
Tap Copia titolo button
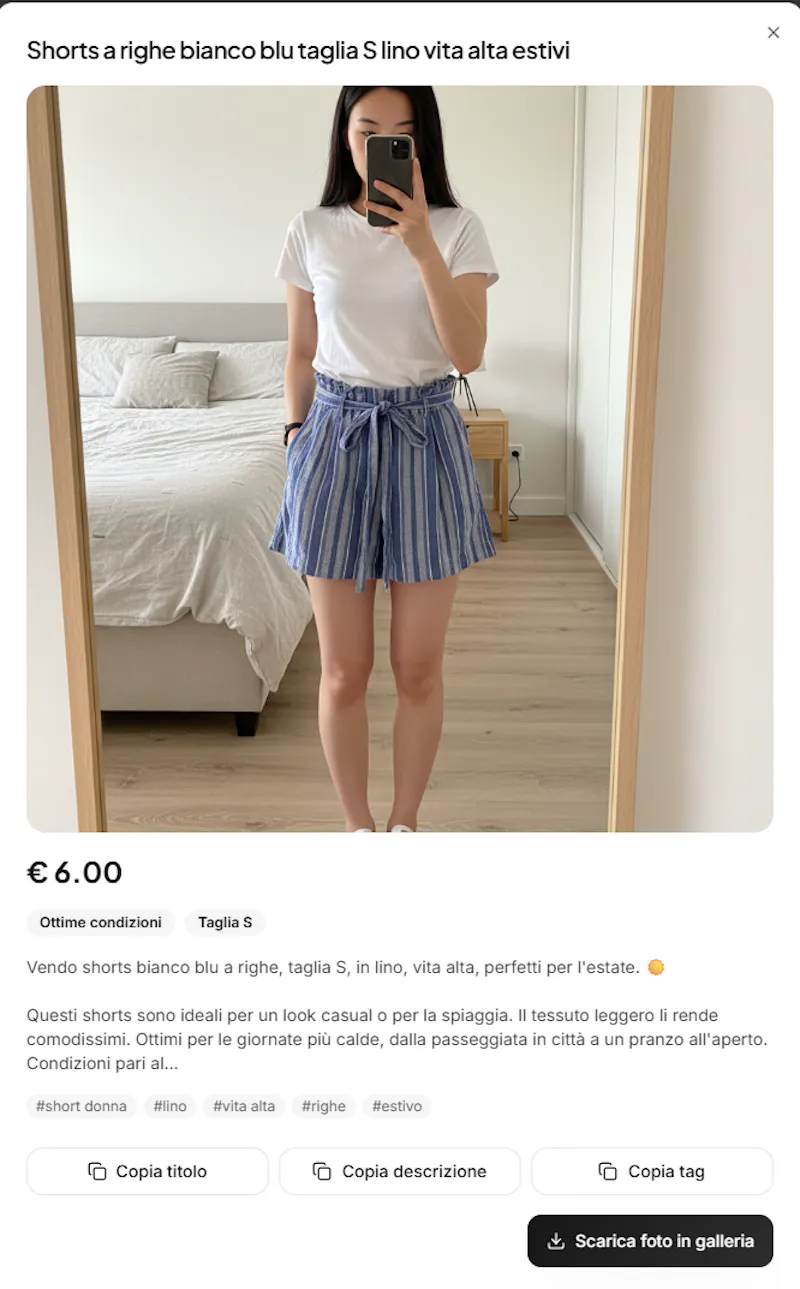148,1171
